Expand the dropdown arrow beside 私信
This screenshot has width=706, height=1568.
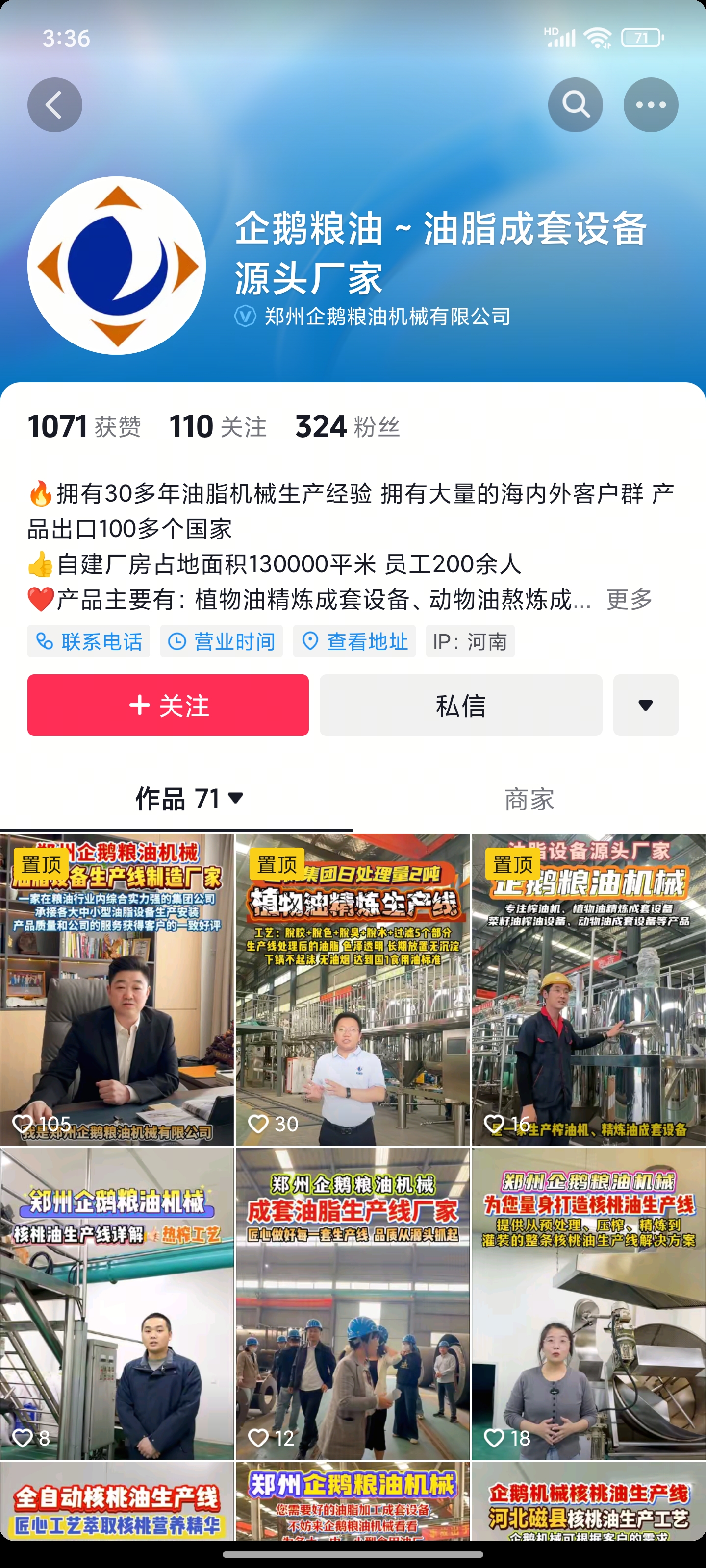(645, 705)
